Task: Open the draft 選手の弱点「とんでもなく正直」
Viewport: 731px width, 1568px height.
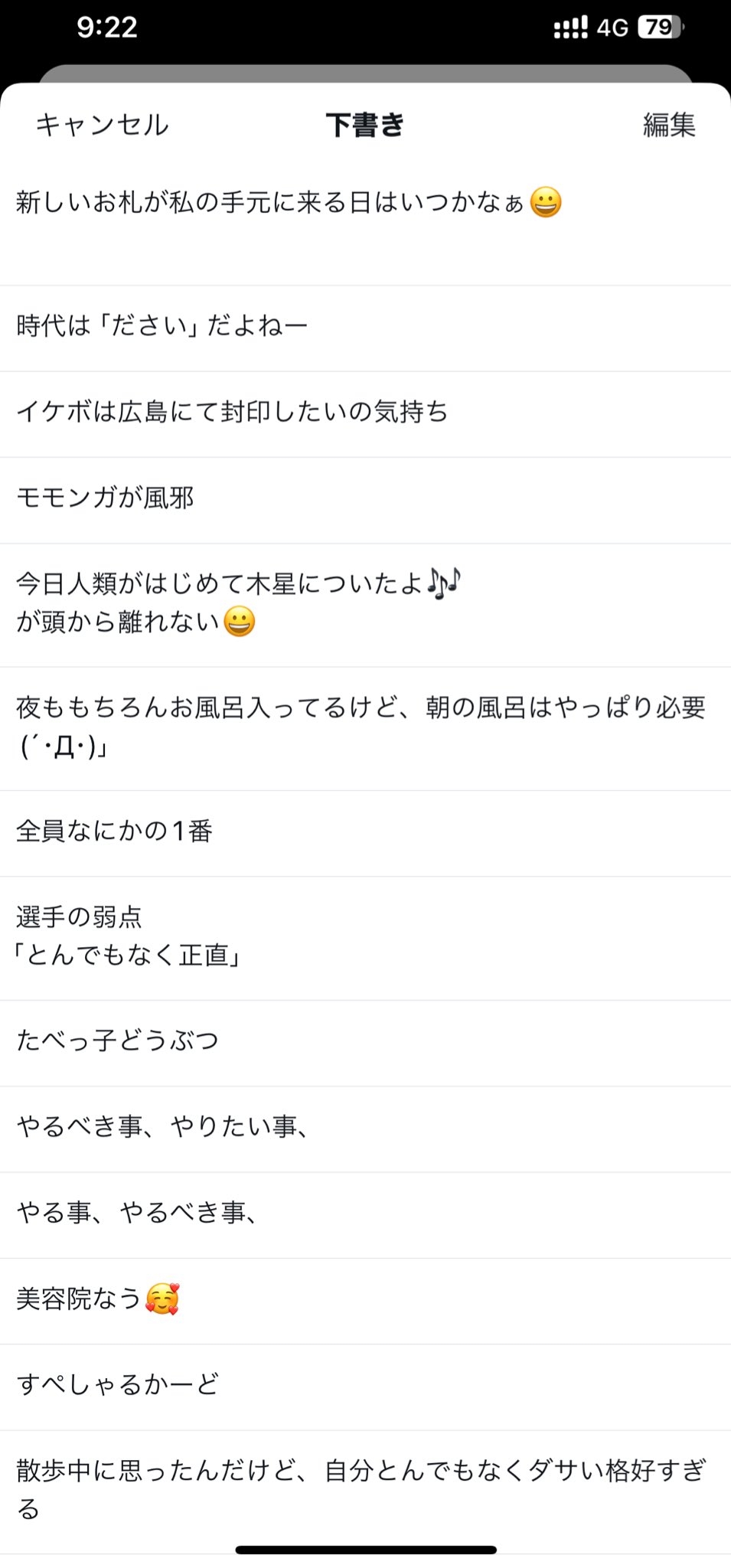Action: click(x=365, y=938)
